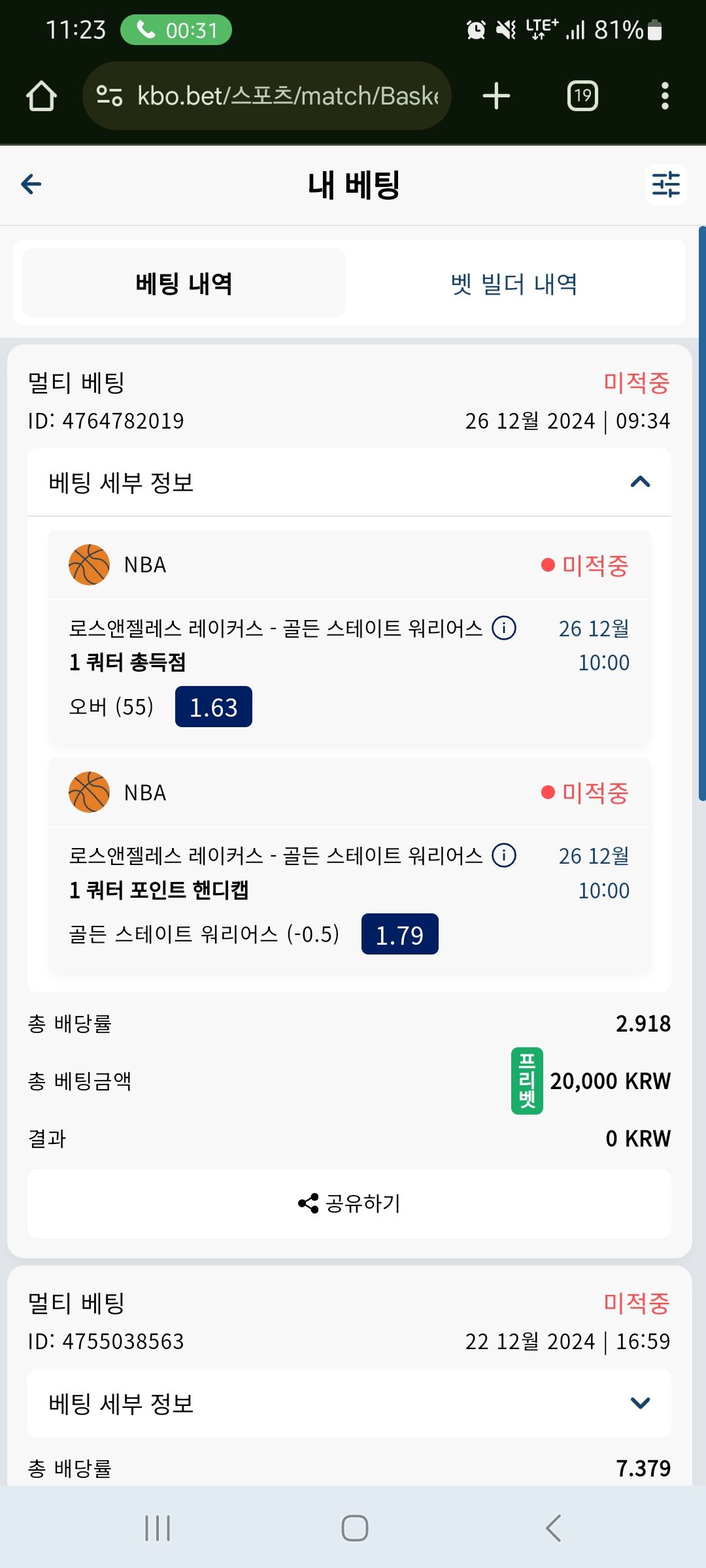Go back using the arrow next to 내 베팅
The height and width of the screenshot is (1568, 706).
[x=31, y=184]
